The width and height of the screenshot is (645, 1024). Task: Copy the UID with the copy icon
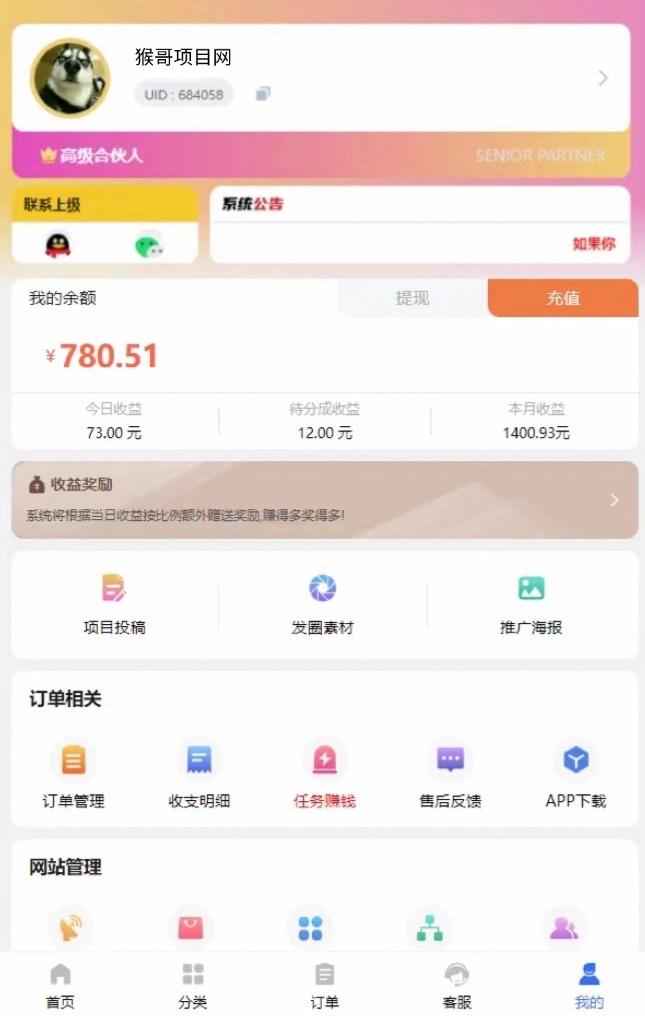click(263, 94)
